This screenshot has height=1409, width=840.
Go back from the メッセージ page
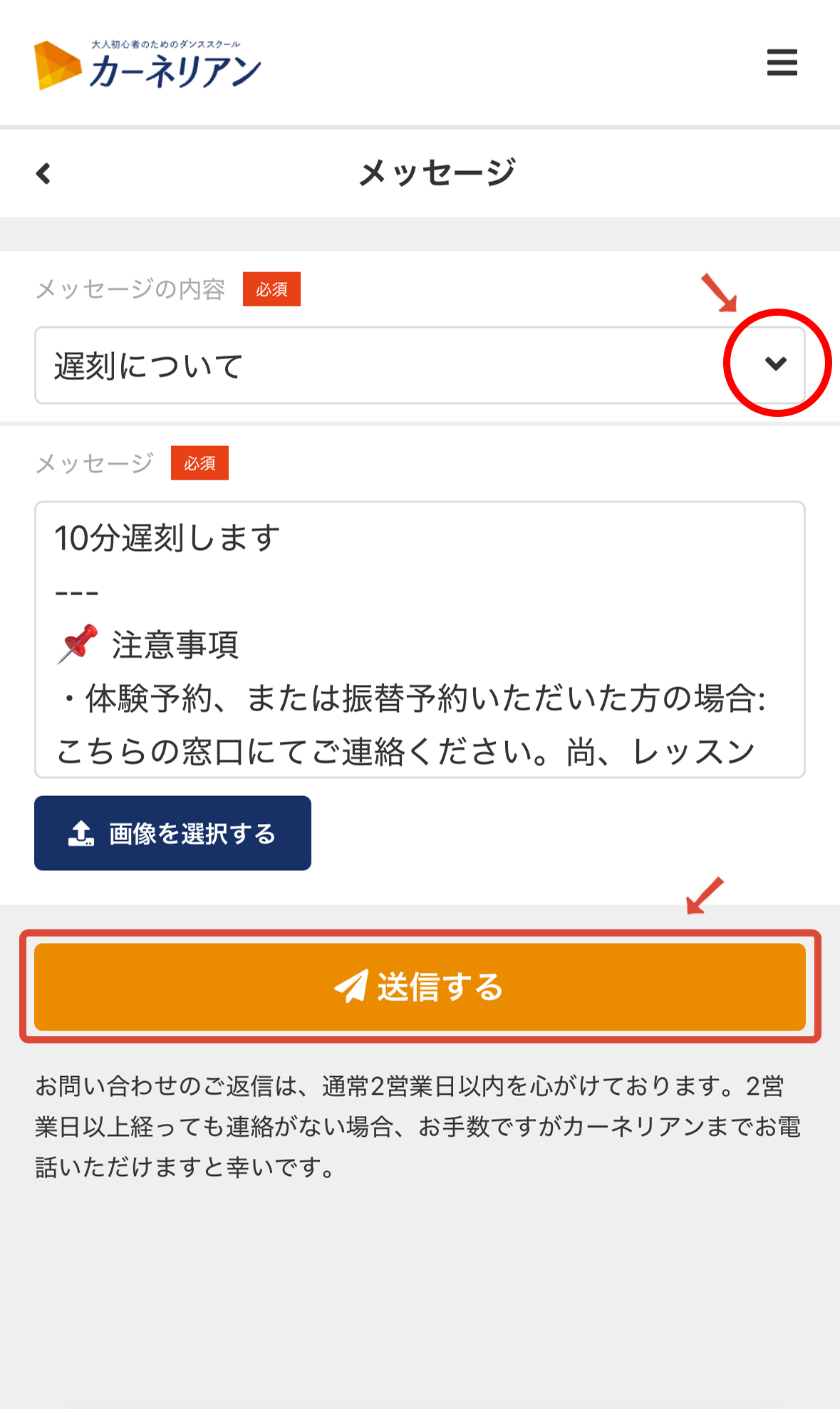(x=43, y=173)
